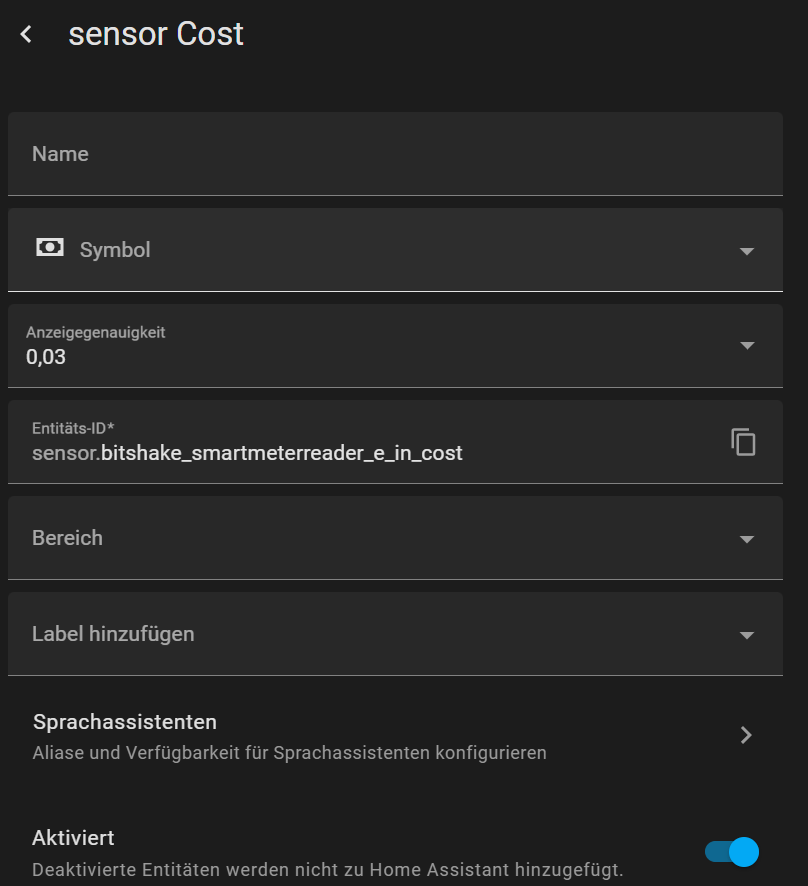
Task: Open Sprachassistenten settings
Action: tap(395, 735)
